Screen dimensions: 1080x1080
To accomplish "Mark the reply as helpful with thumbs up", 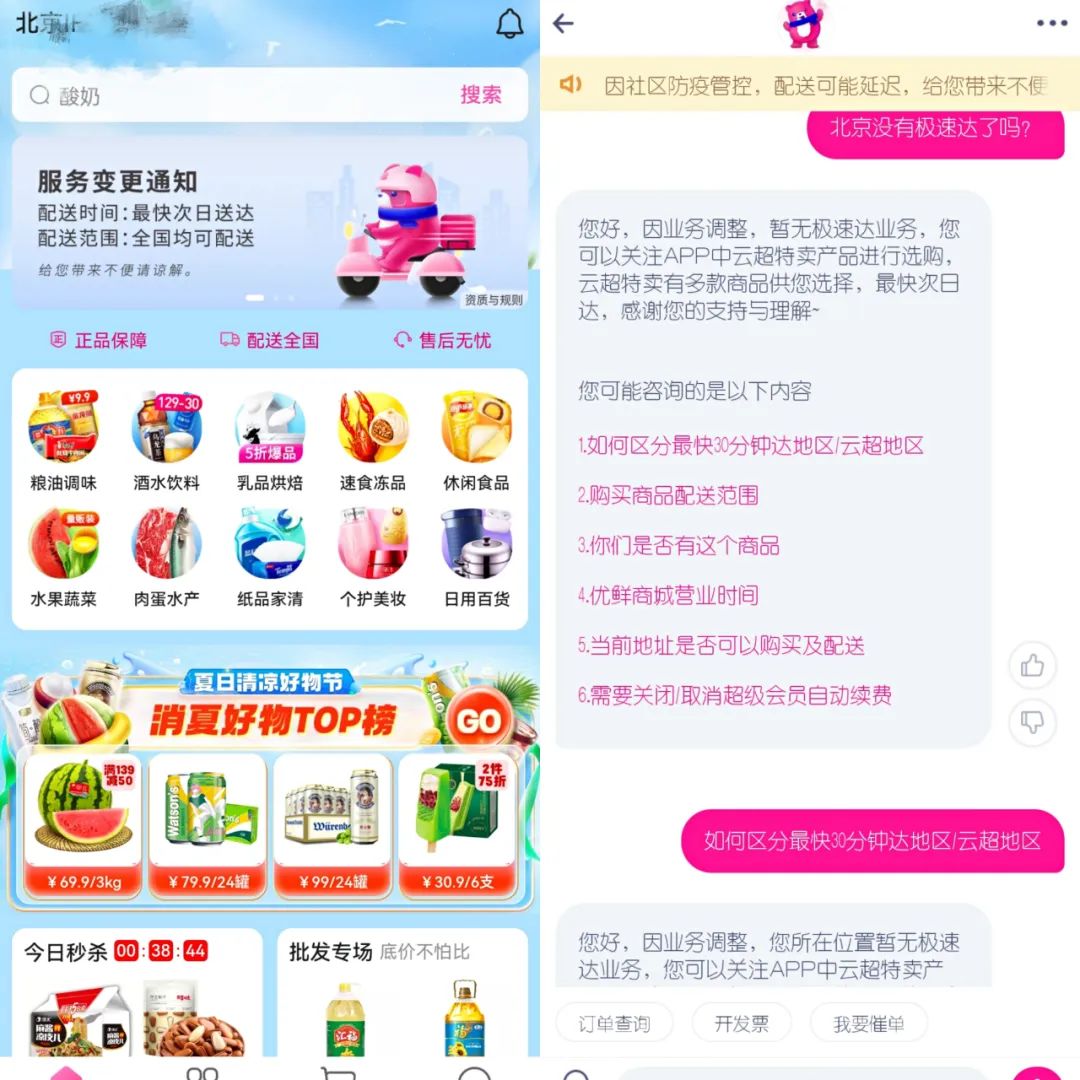I will [1032, 666].
